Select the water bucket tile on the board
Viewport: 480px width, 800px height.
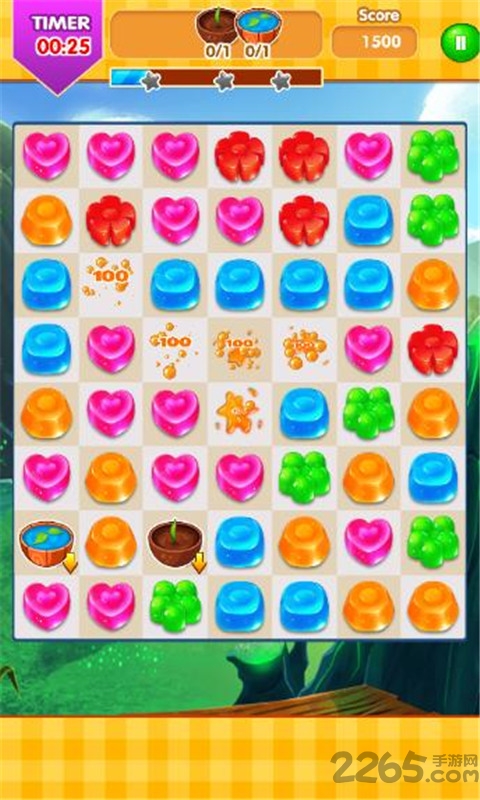(46, 543)
